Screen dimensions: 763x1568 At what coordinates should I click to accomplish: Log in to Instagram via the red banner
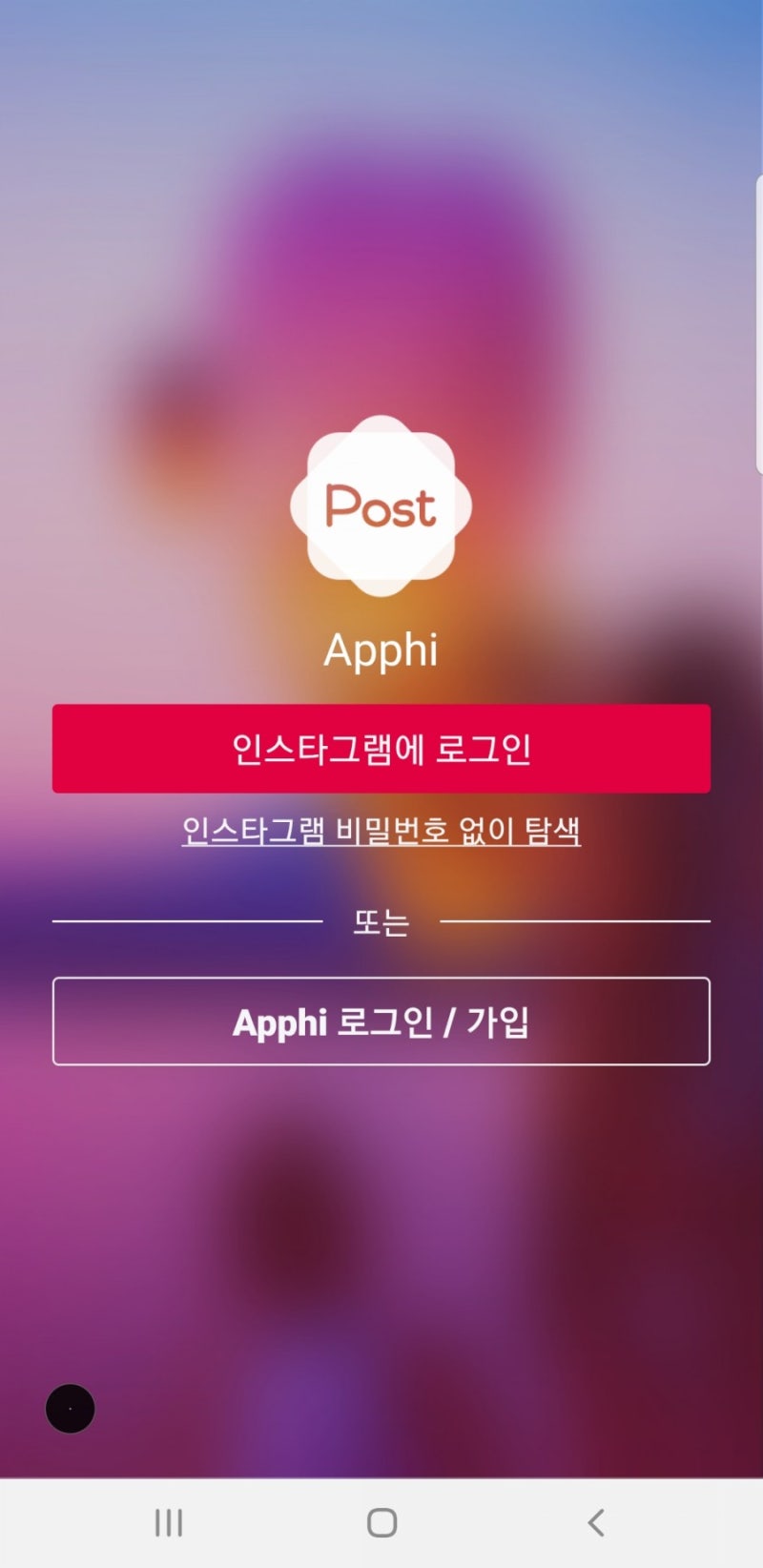[x=381, y=750]
